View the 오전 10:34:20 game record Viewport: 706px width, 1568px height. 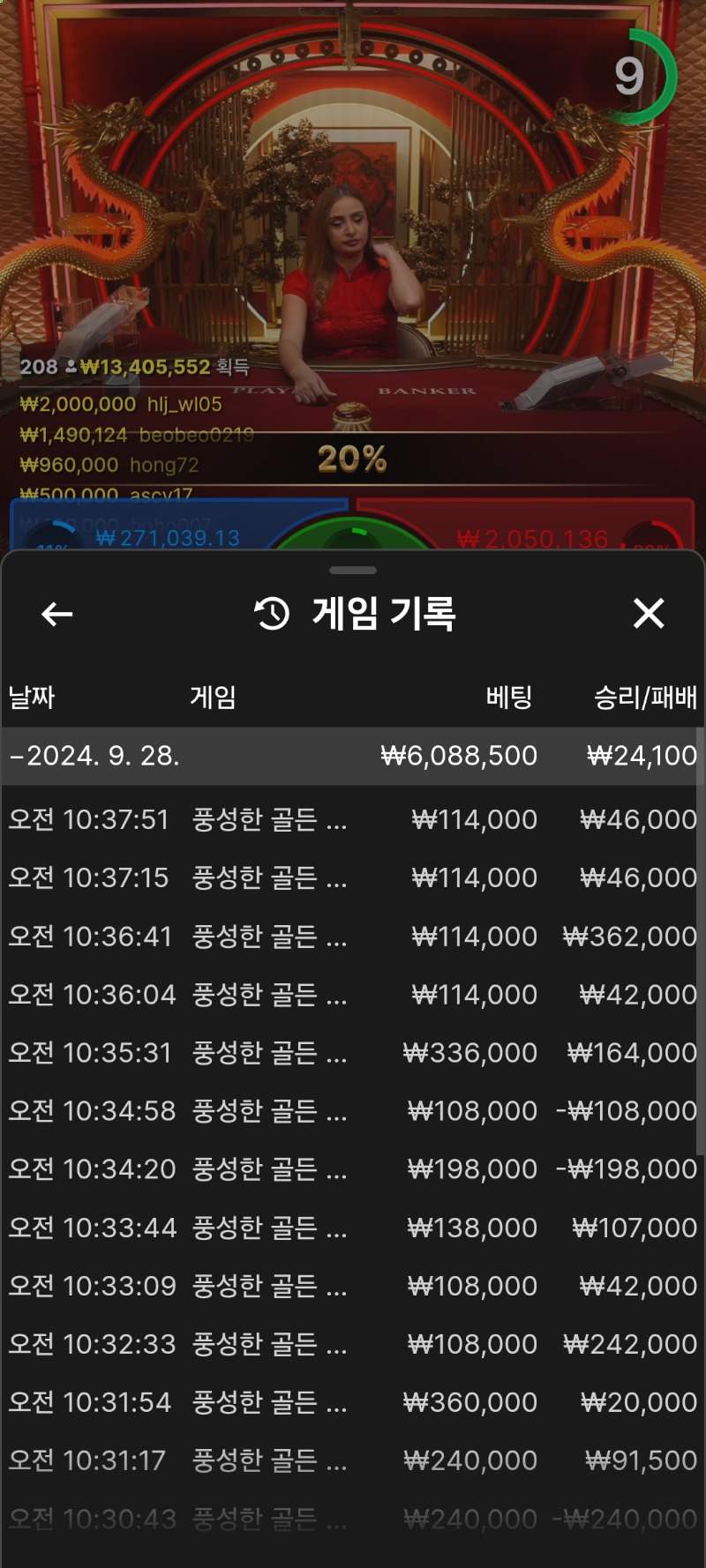(x=352, y=1169)
